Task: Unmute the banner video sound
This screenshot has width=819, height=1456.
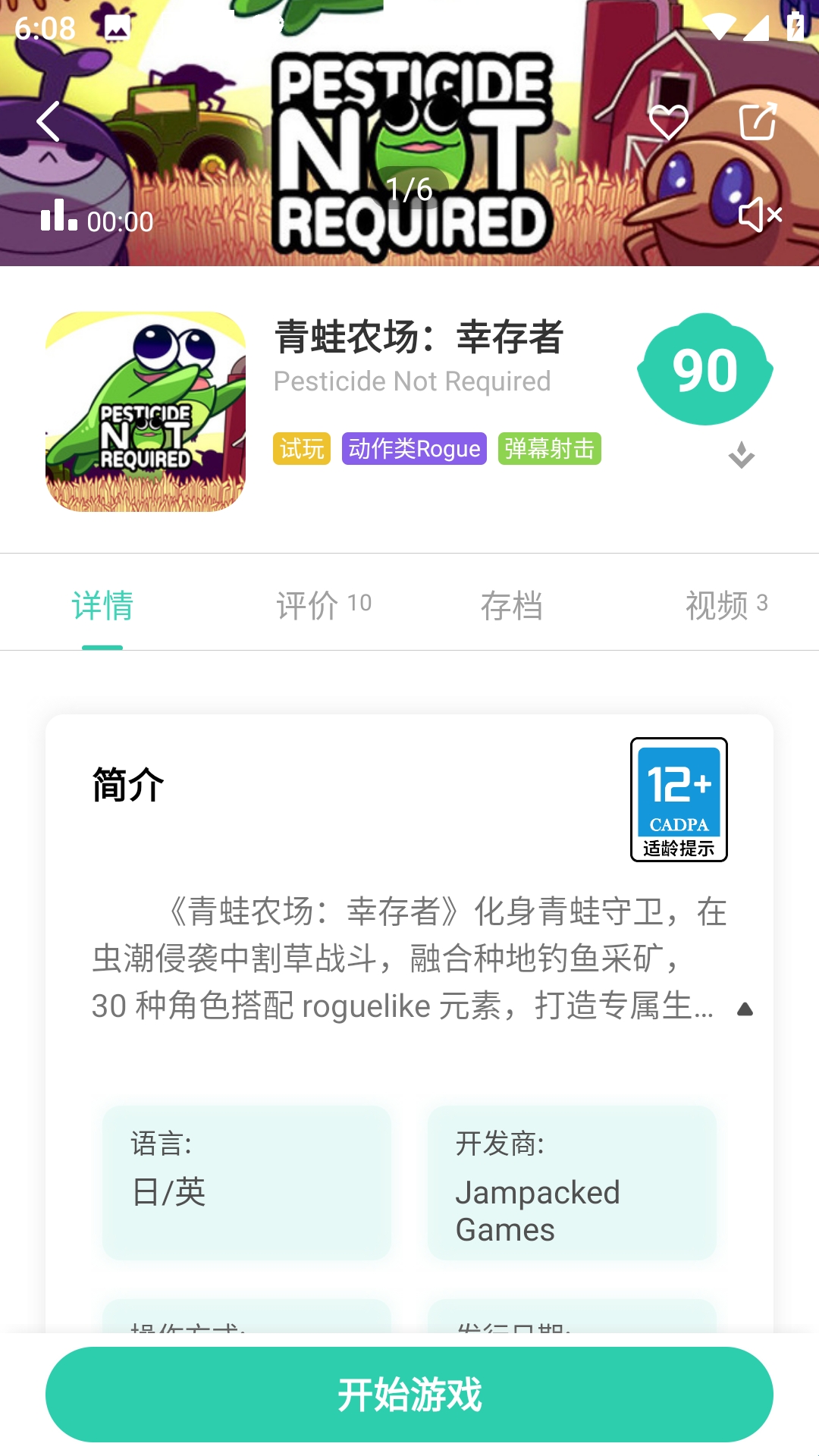Action: pyautogui.click(x=759, y=215)
